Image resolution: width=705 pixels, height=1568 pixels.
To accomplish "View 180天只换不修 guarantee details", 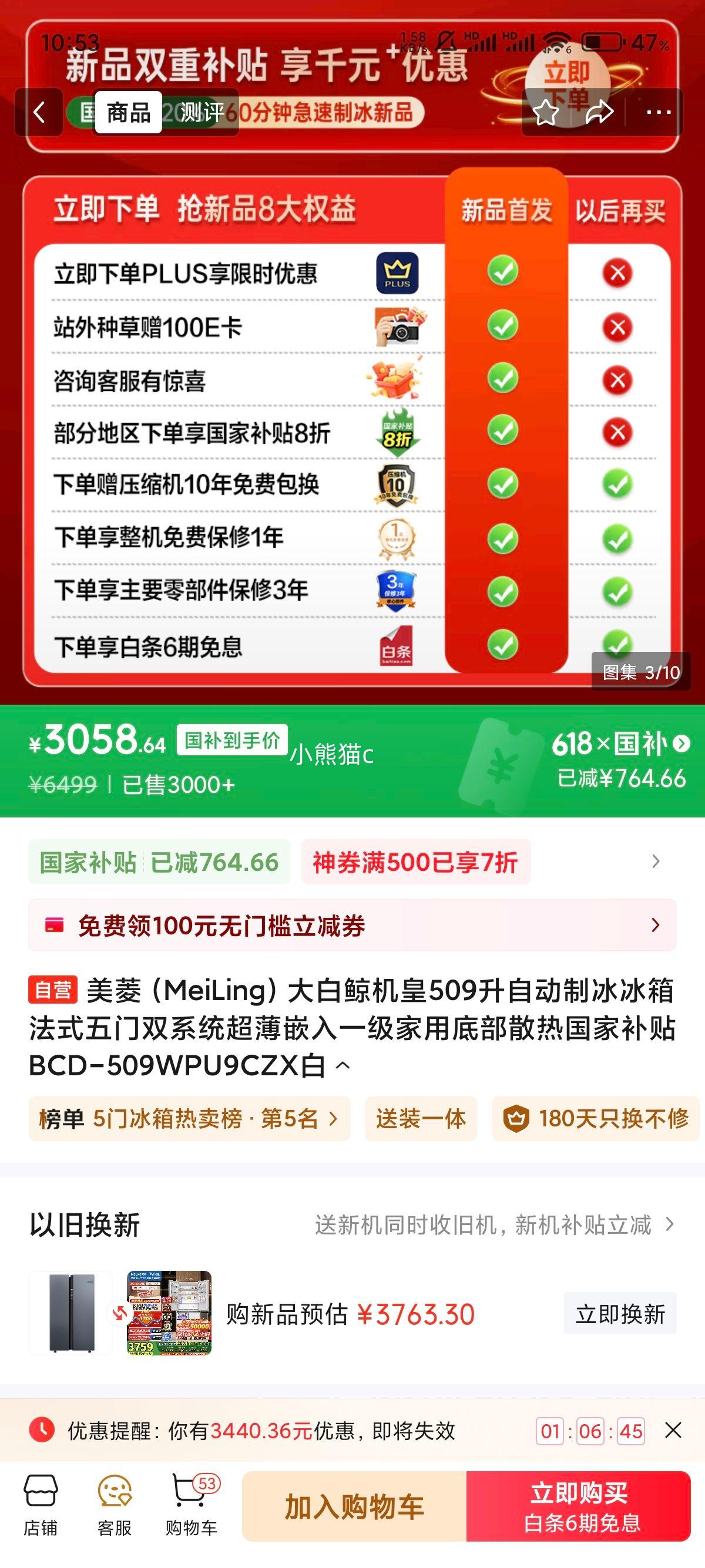I will coord(595,1119).
